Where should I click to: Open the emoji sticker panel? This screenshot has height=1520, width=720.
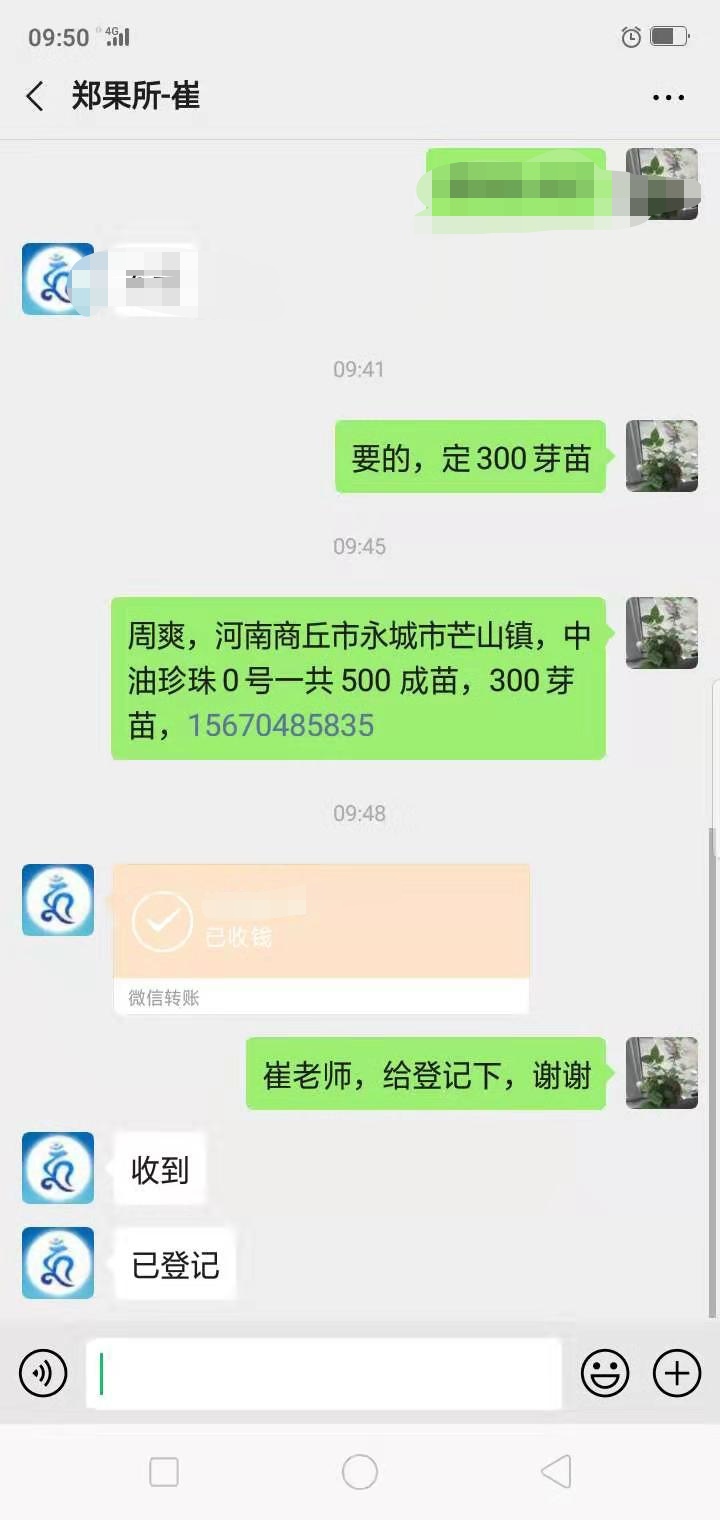605,1373
